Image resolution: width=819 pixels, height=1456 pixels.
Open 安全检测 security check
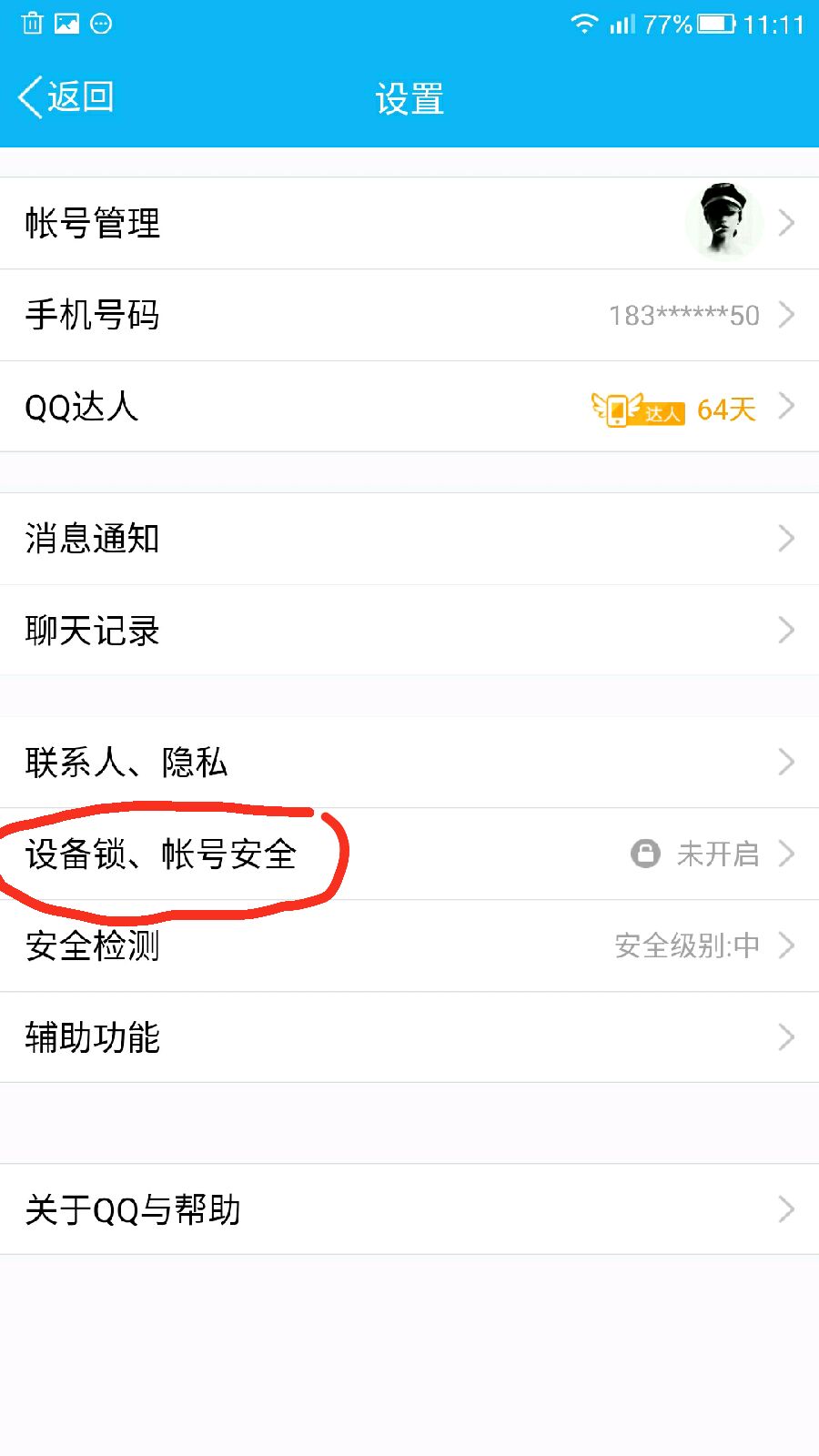click(x=409, y=945)
